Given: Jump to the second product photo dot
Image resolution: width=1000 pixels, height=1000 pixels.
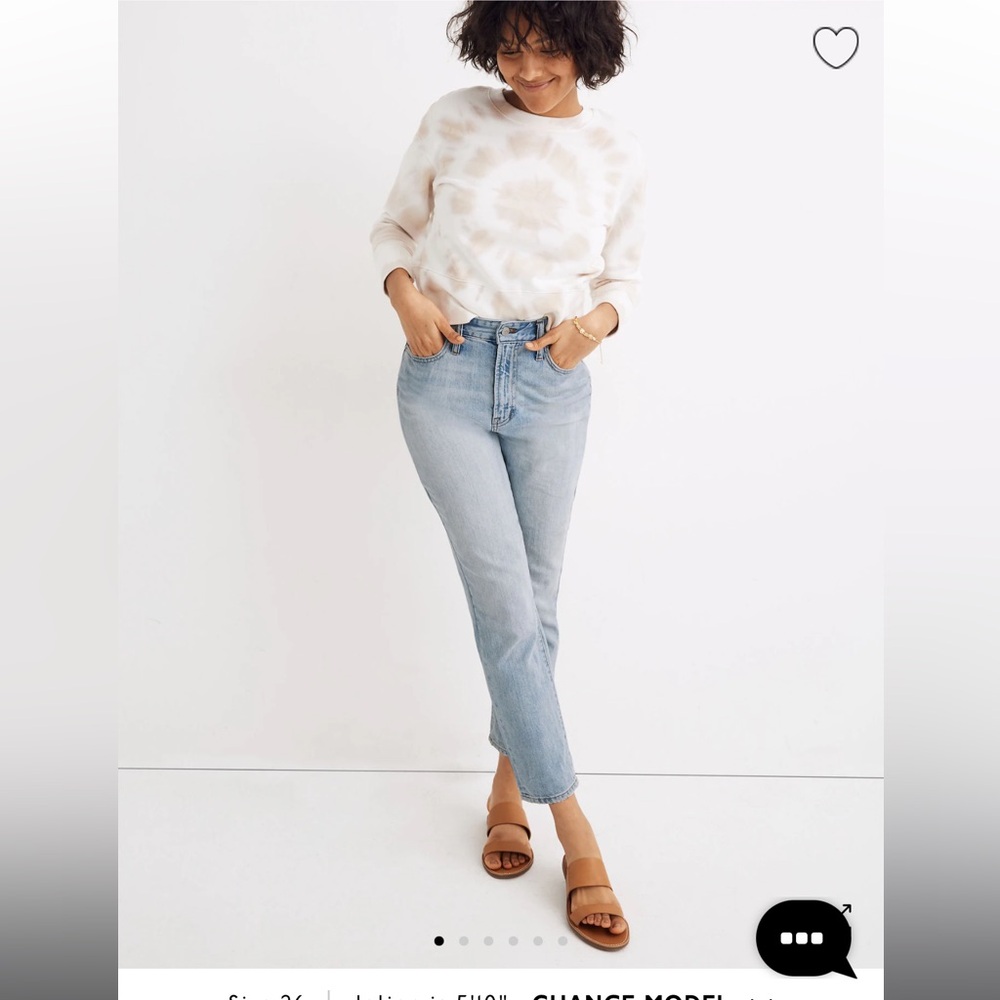Looking at the screenshot, I should [463, 941].
